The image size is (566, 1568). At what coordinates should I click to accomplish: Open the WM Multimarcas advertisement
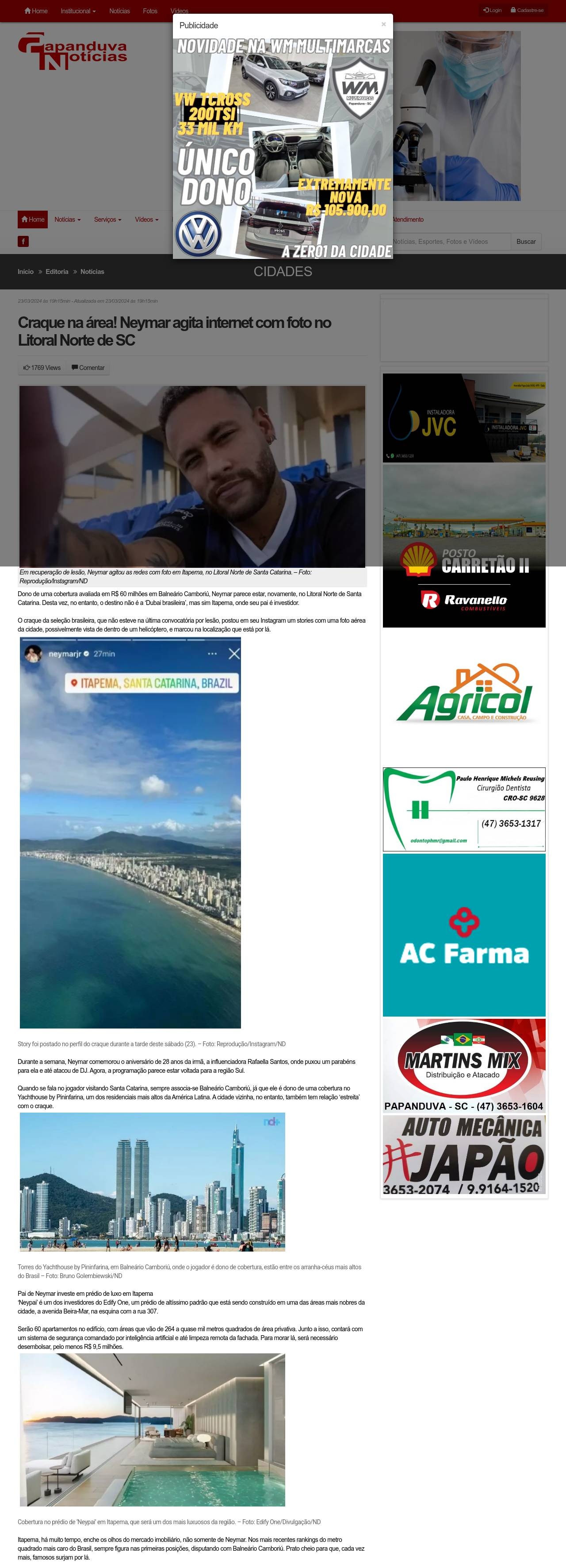(x=283, y=148)
